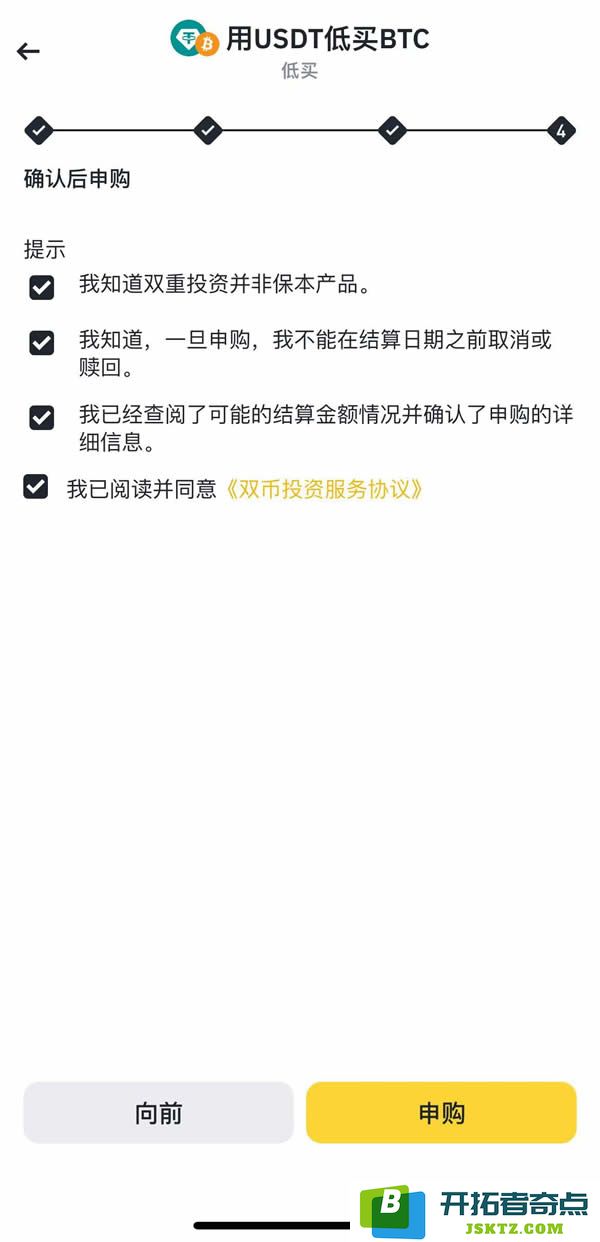The height and width of the screenshot is (1242, 600).
Task: Confirm with the yellow 申购 button
Action: [x=441, y=1112]
